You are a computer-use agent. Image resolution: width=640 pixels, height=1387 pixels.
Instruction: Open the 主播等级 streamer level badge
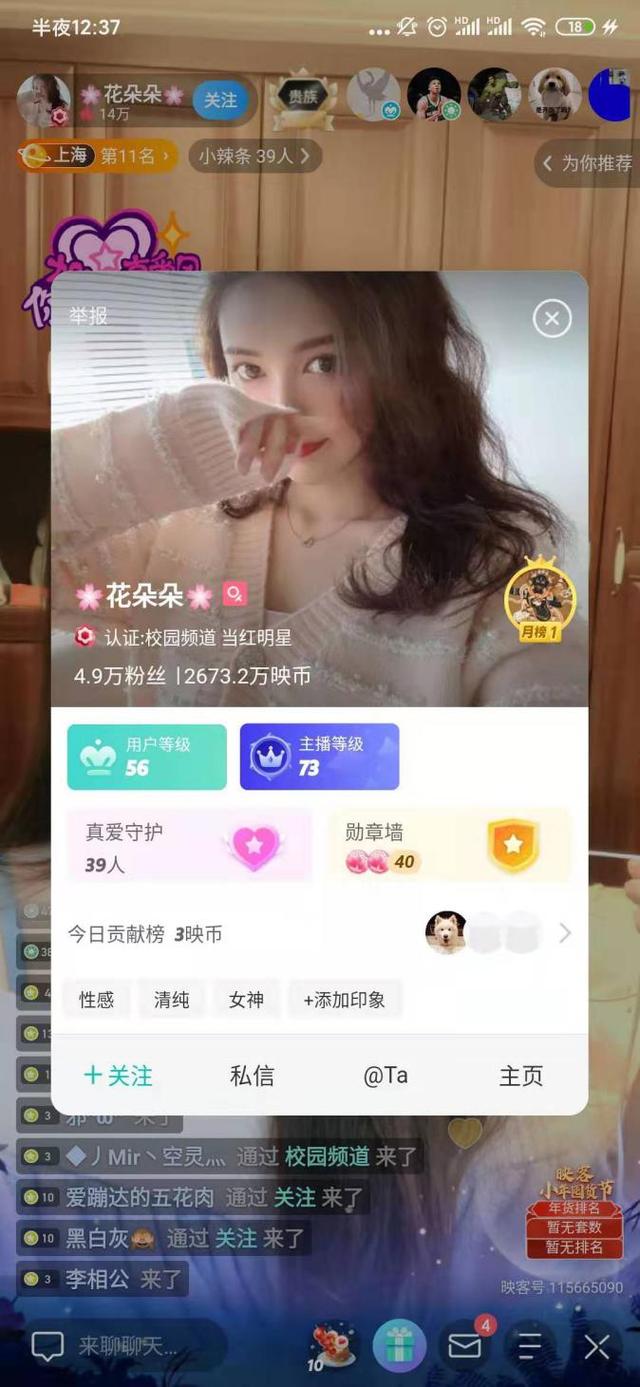(320, 757)
